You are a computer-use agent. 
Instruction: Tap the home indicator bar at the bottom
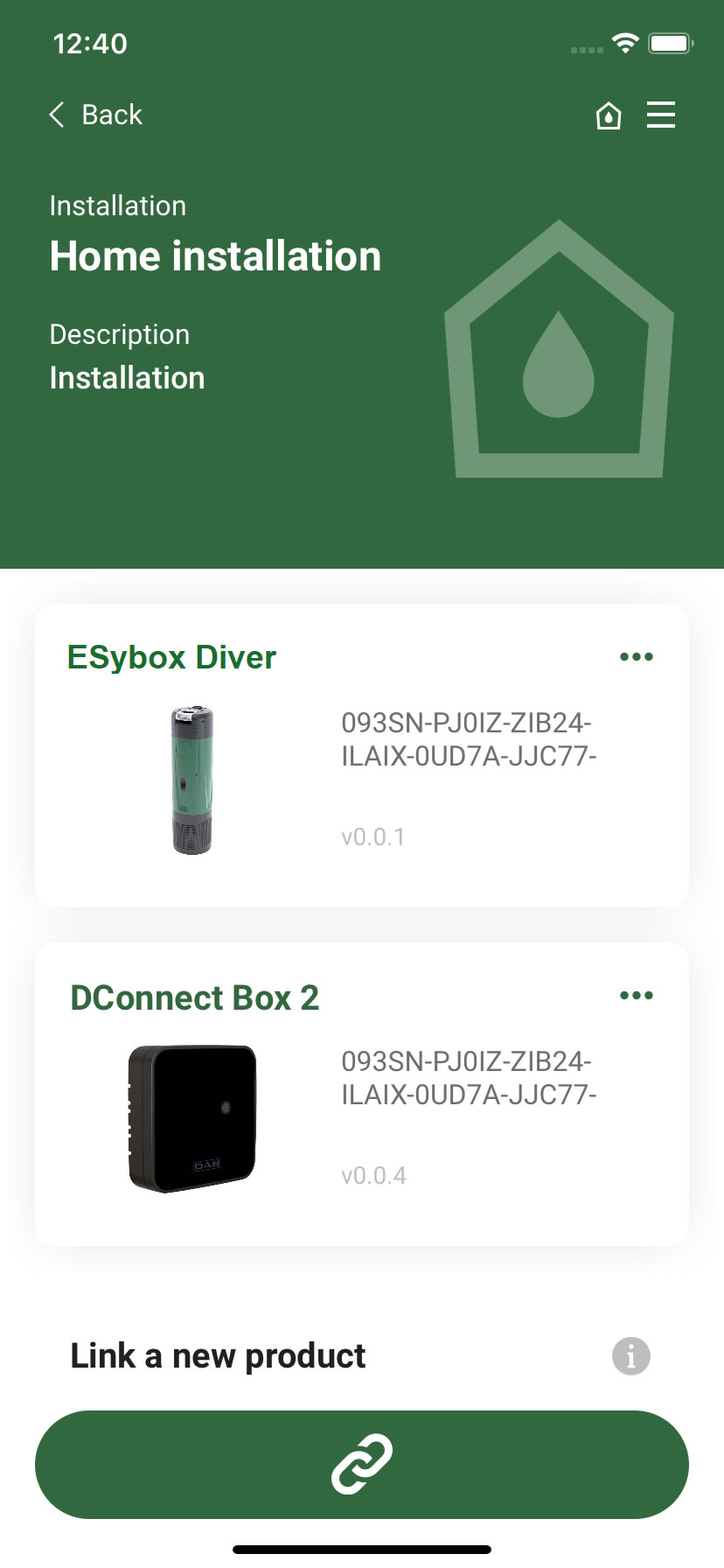pyautogui.click(x=362, y=1547)
